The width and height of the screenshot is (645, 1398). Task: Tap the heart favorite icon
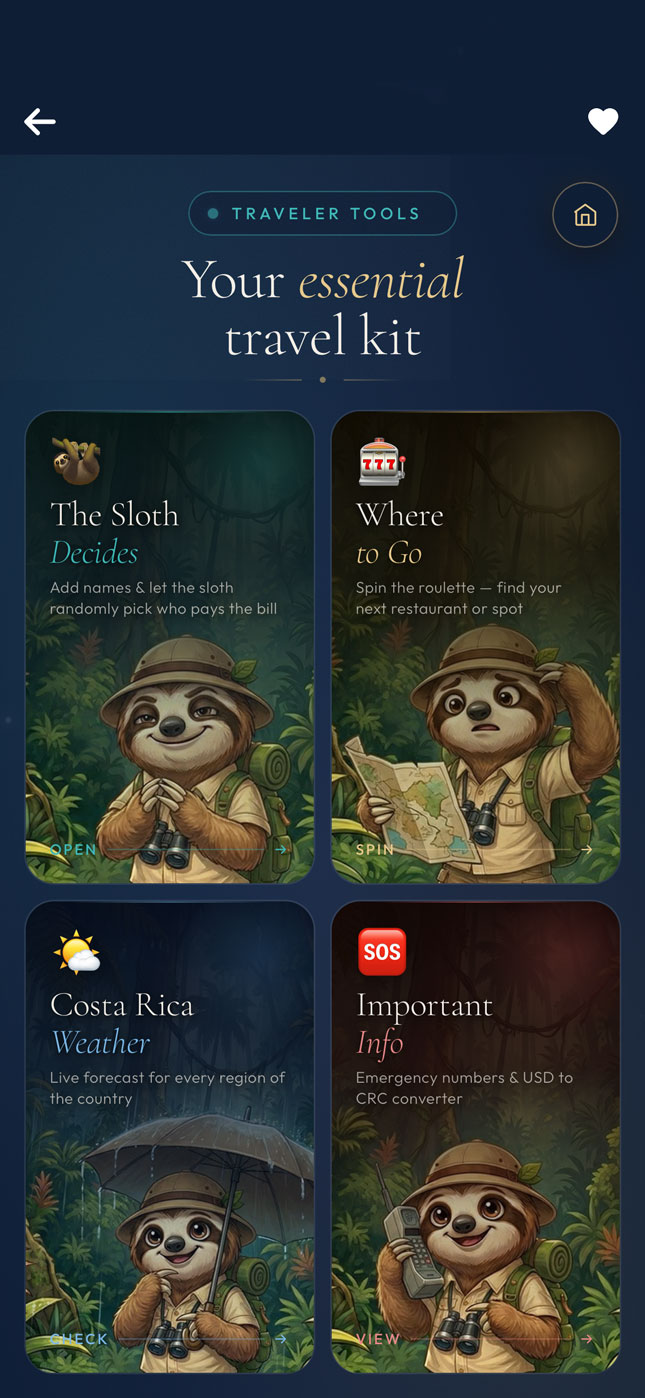tap(603, 122)
